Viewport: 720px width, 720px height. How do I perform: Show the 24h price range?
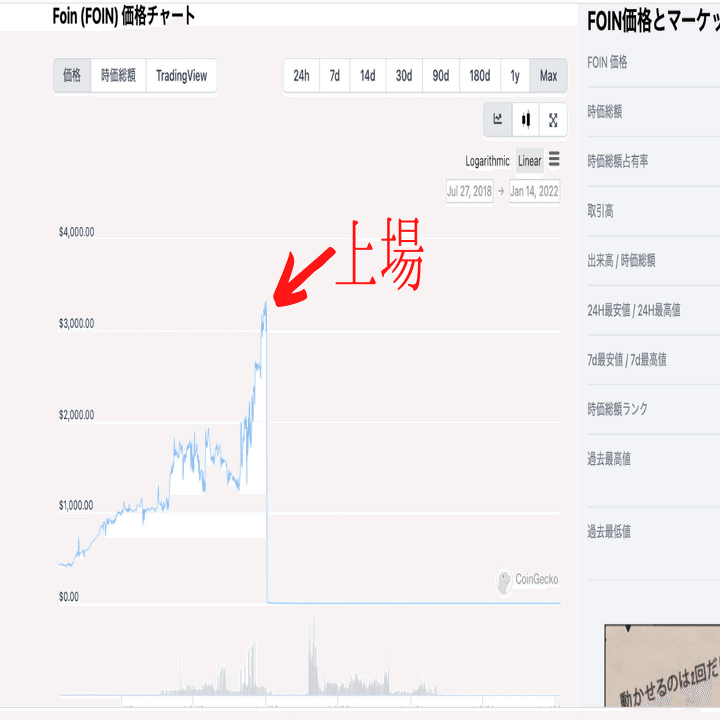[301, 76]
